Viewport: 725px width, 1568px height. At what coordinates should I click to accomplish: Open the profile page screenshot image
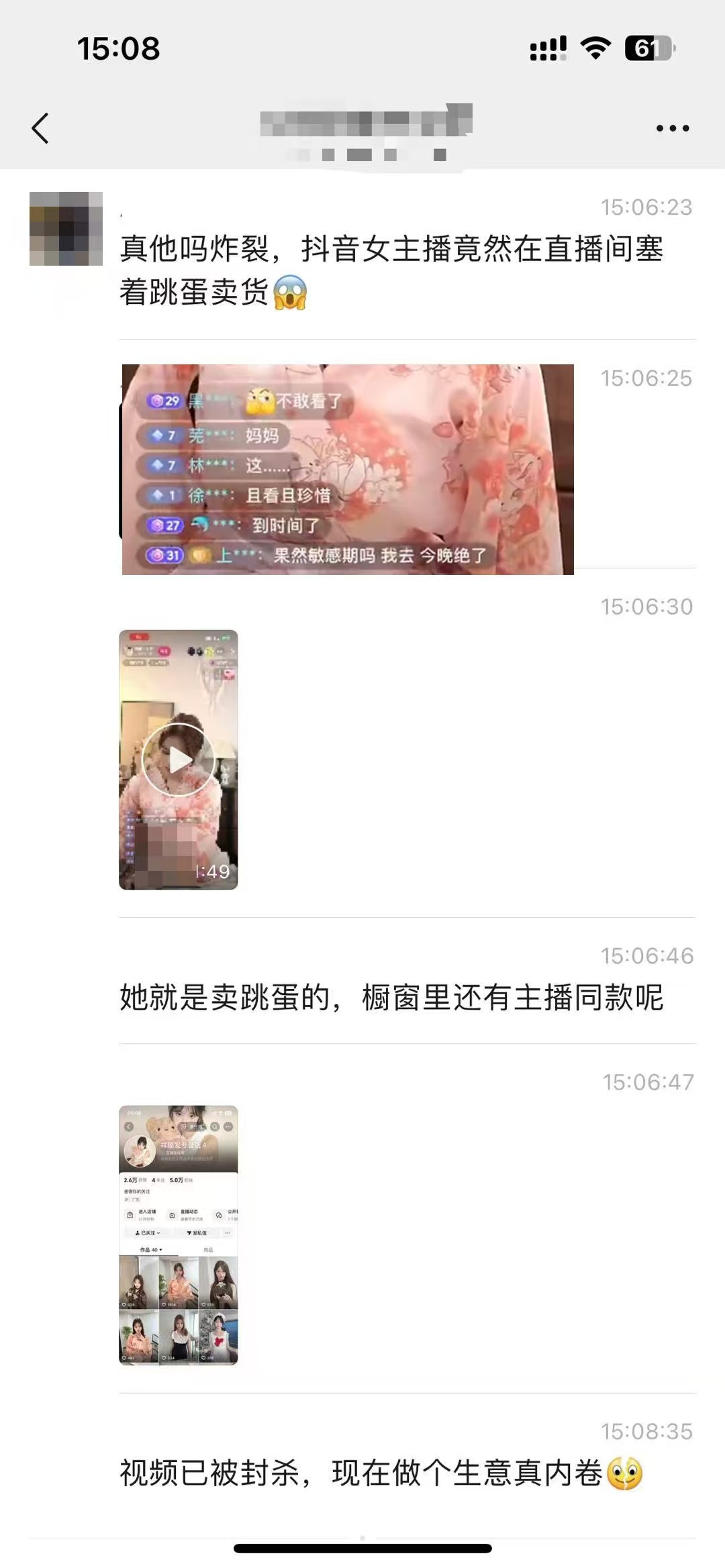click(x=178, y=1235)
